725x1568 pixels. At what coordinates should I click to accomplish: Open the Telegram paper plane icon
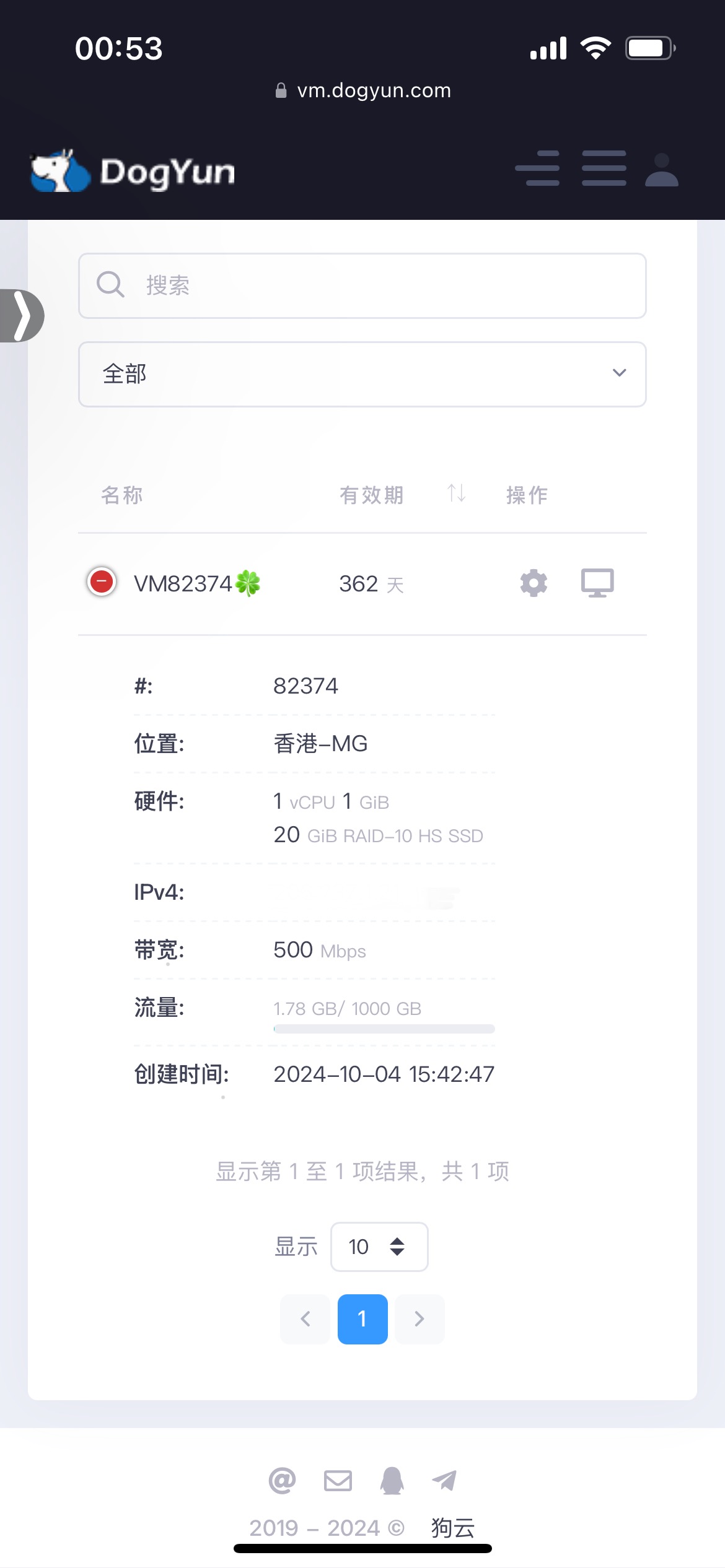pos(444,1481)
